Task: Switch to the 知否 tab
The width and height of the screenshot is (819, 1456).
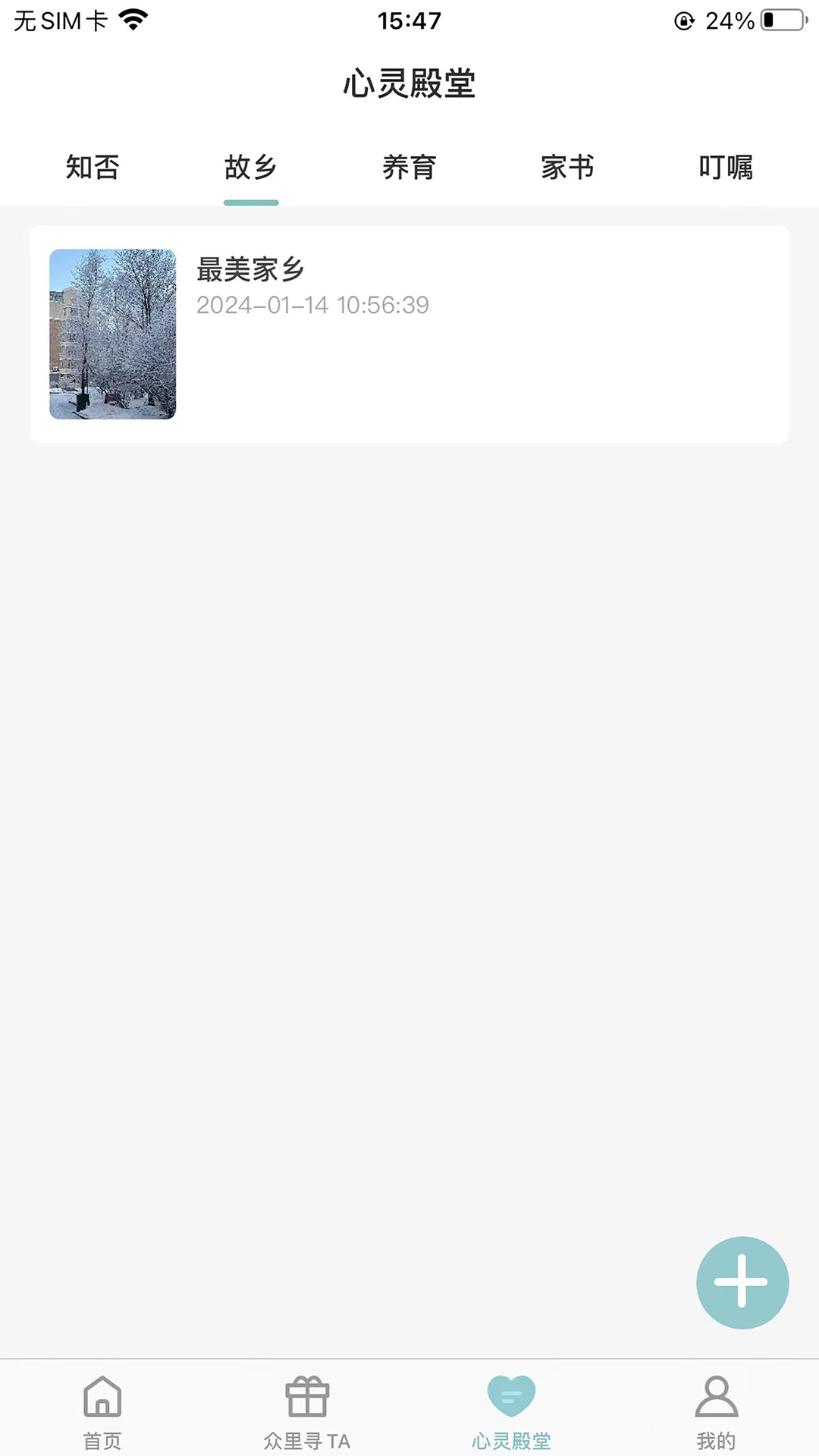Action: point(93,168)
